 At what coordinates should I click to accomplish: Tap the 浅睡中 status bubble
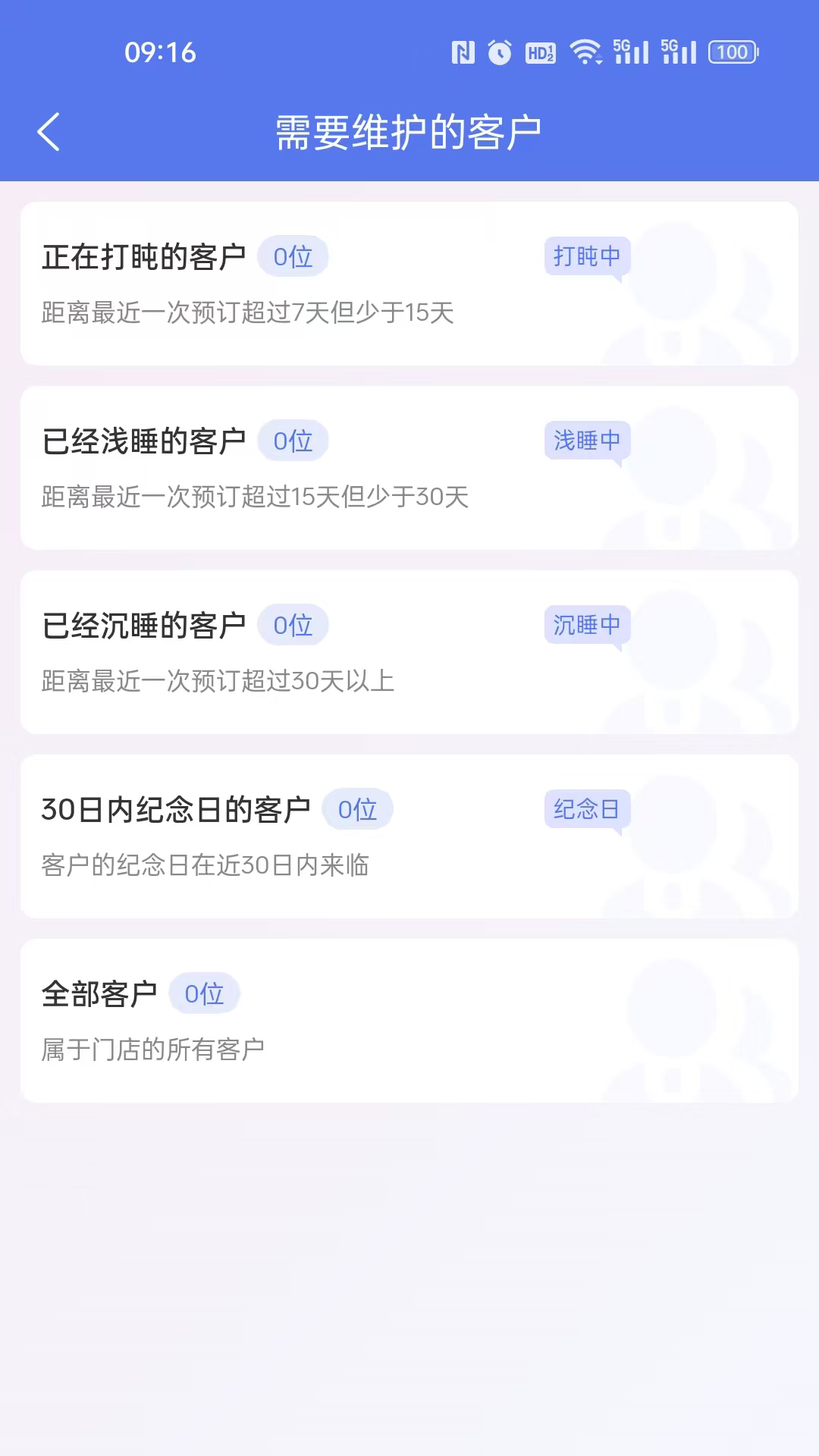tap(586, 440)
